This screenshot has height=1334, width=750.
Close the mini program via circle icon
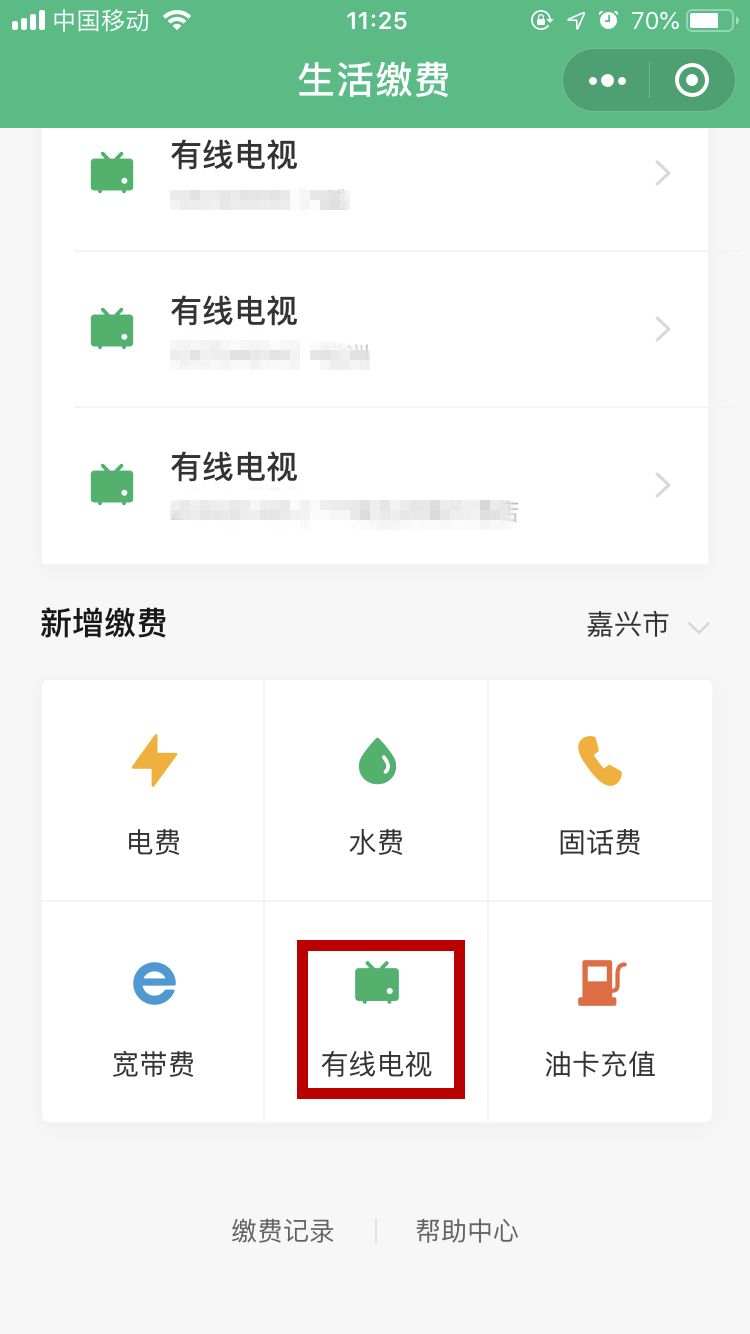(x=692, y=80)
